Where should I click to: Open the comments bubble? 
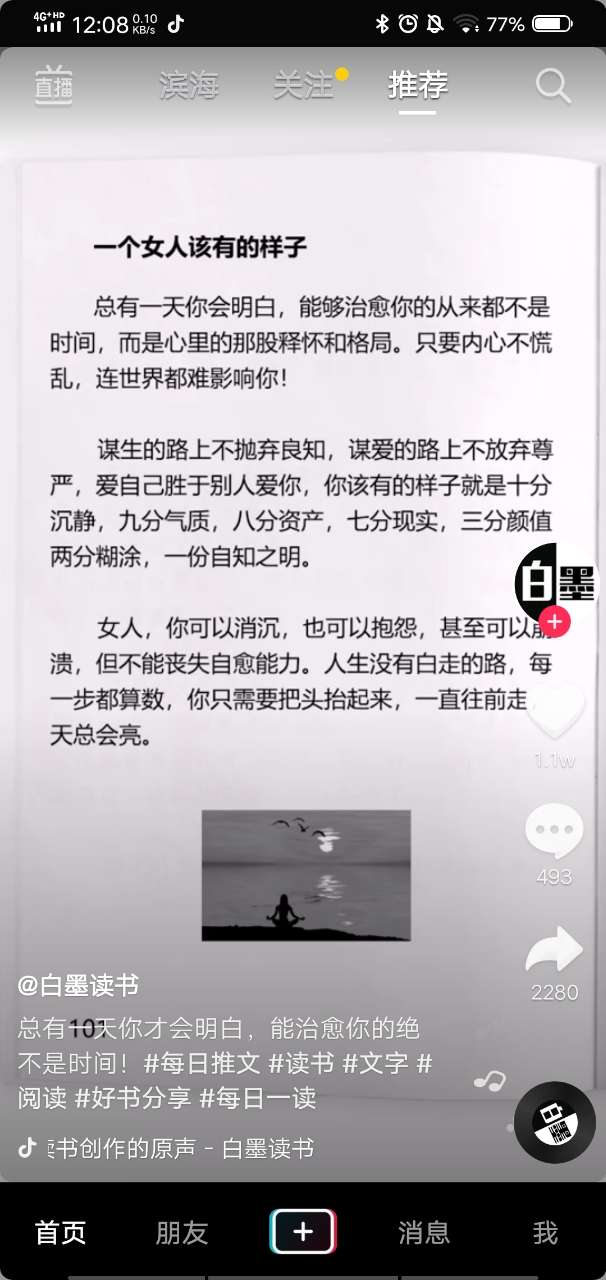click(554, 831)
